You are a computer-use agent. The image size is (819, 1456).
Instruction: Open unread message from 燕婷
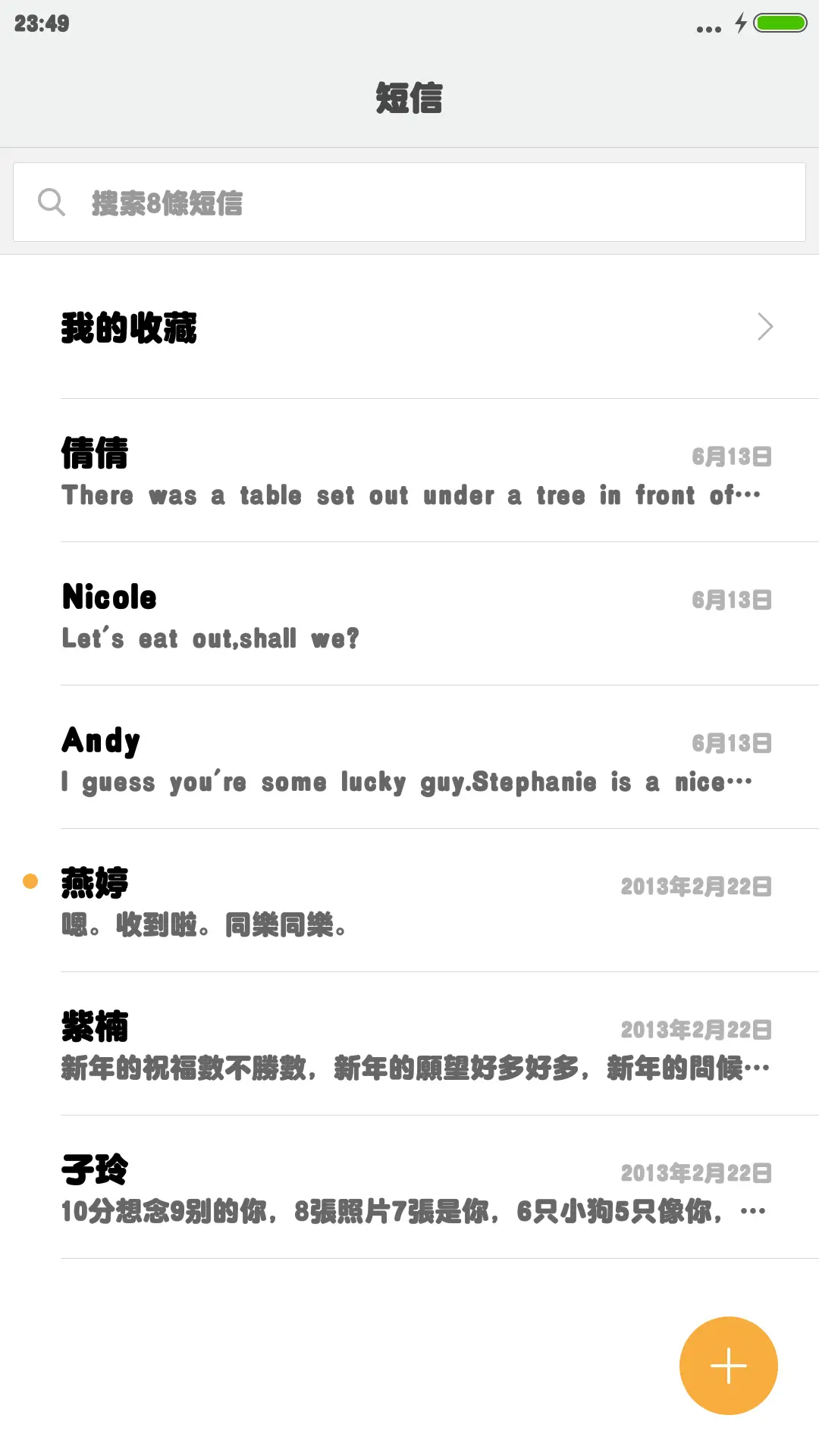pos(409,902)
